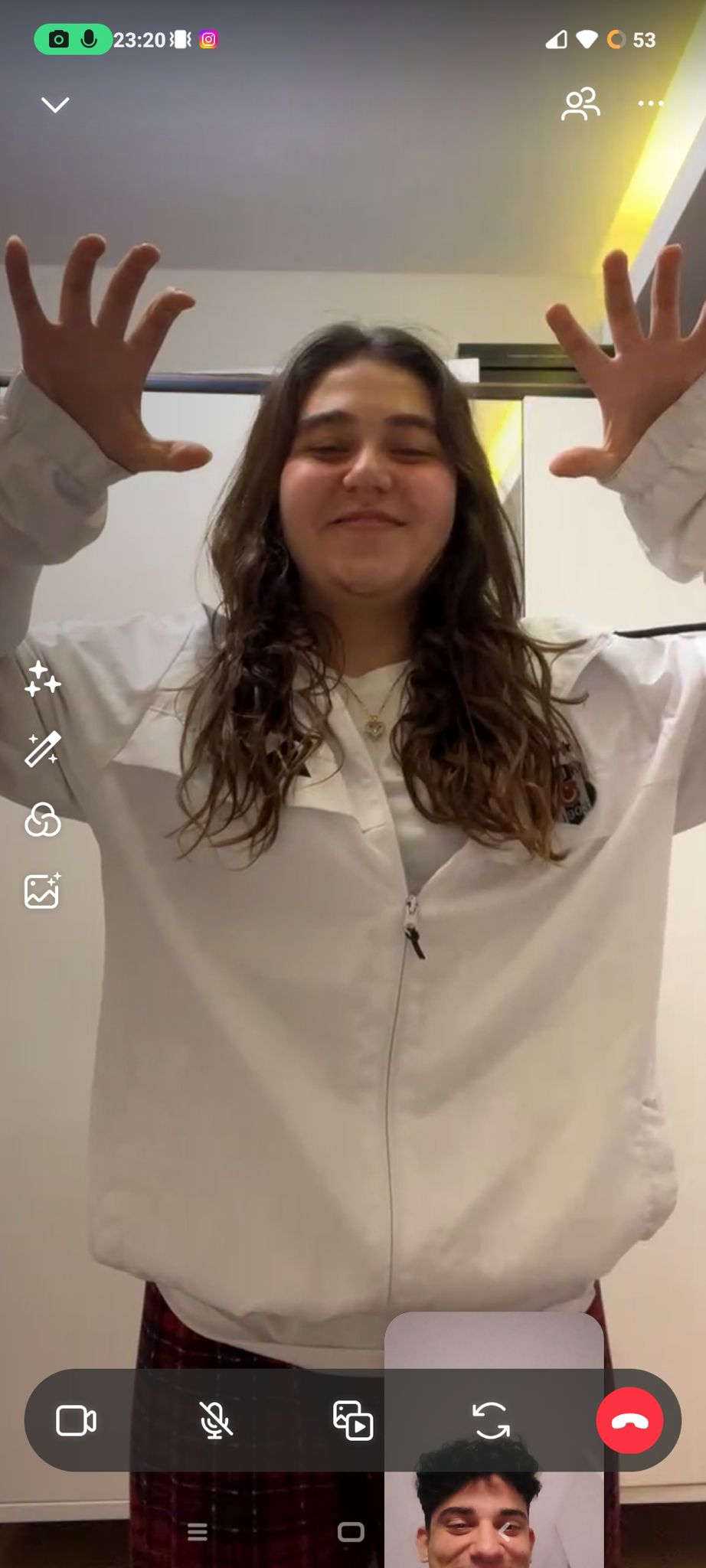This screenshot has height=1568, width=706.
Task: Tap the magic wand touch-up tool
Action: pyautogui.click(x=42, y=749)
